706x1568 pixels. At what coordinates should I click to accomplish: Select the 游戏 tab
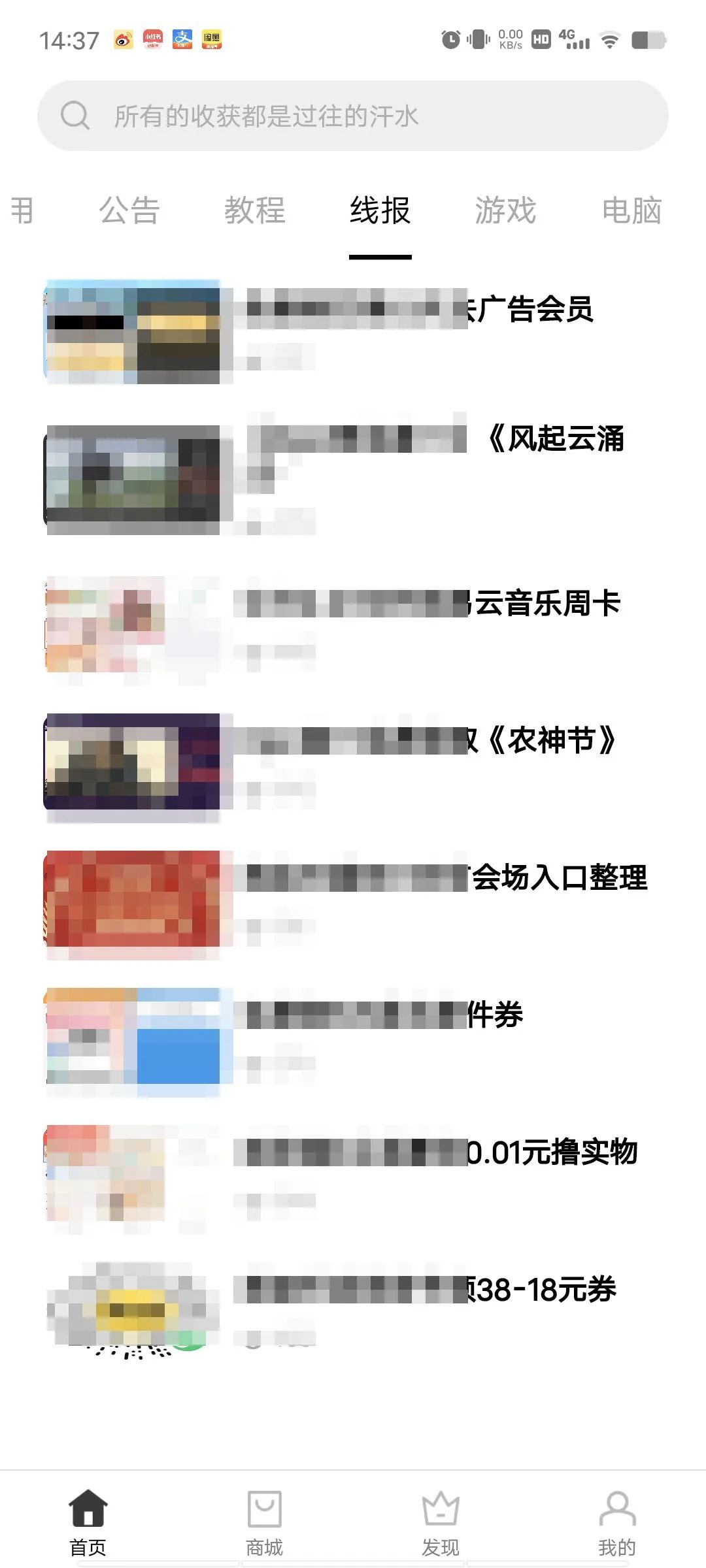point(505,211)
